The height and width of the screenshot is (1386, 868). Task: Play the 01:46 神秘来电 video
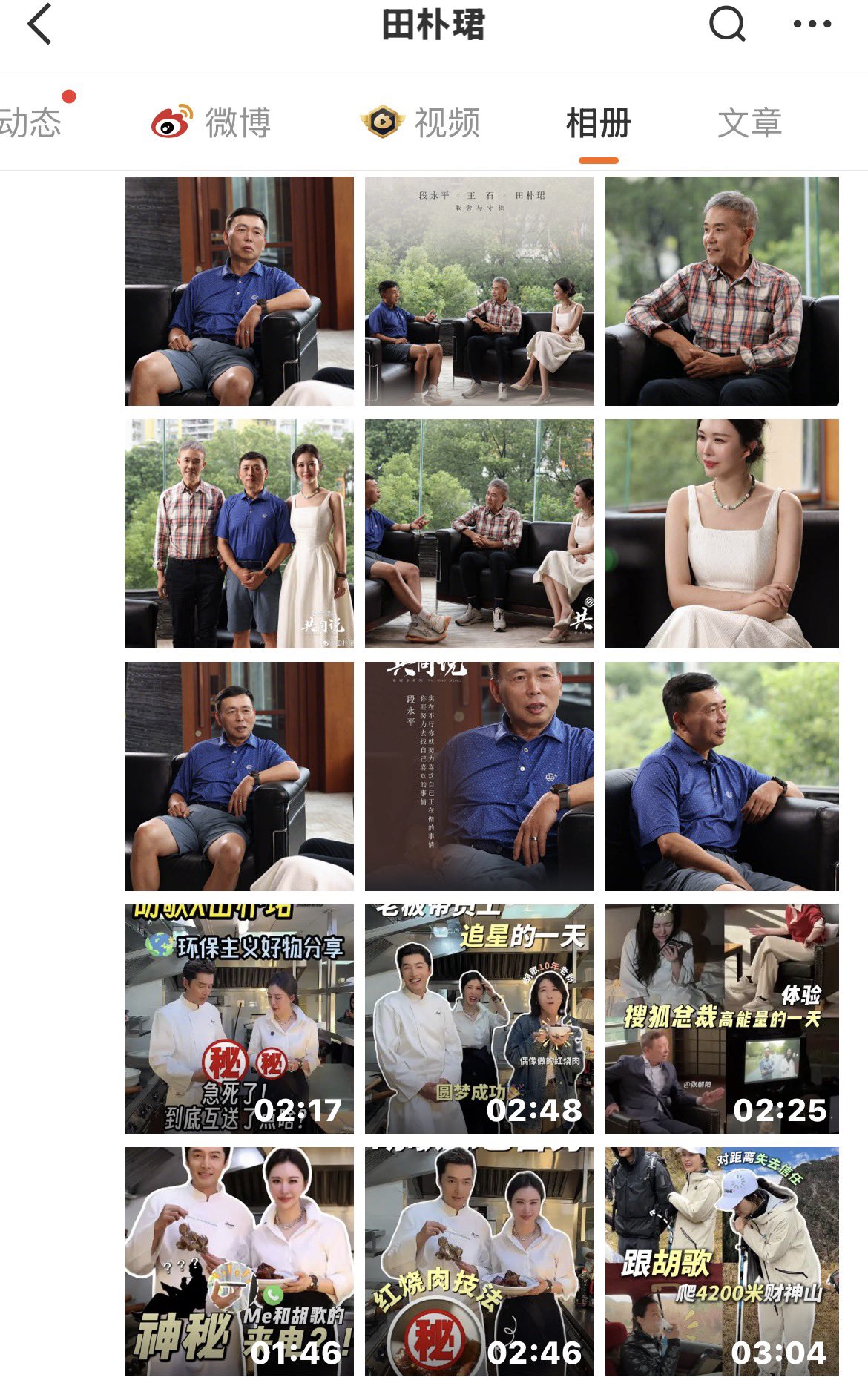pos(239,1261)
